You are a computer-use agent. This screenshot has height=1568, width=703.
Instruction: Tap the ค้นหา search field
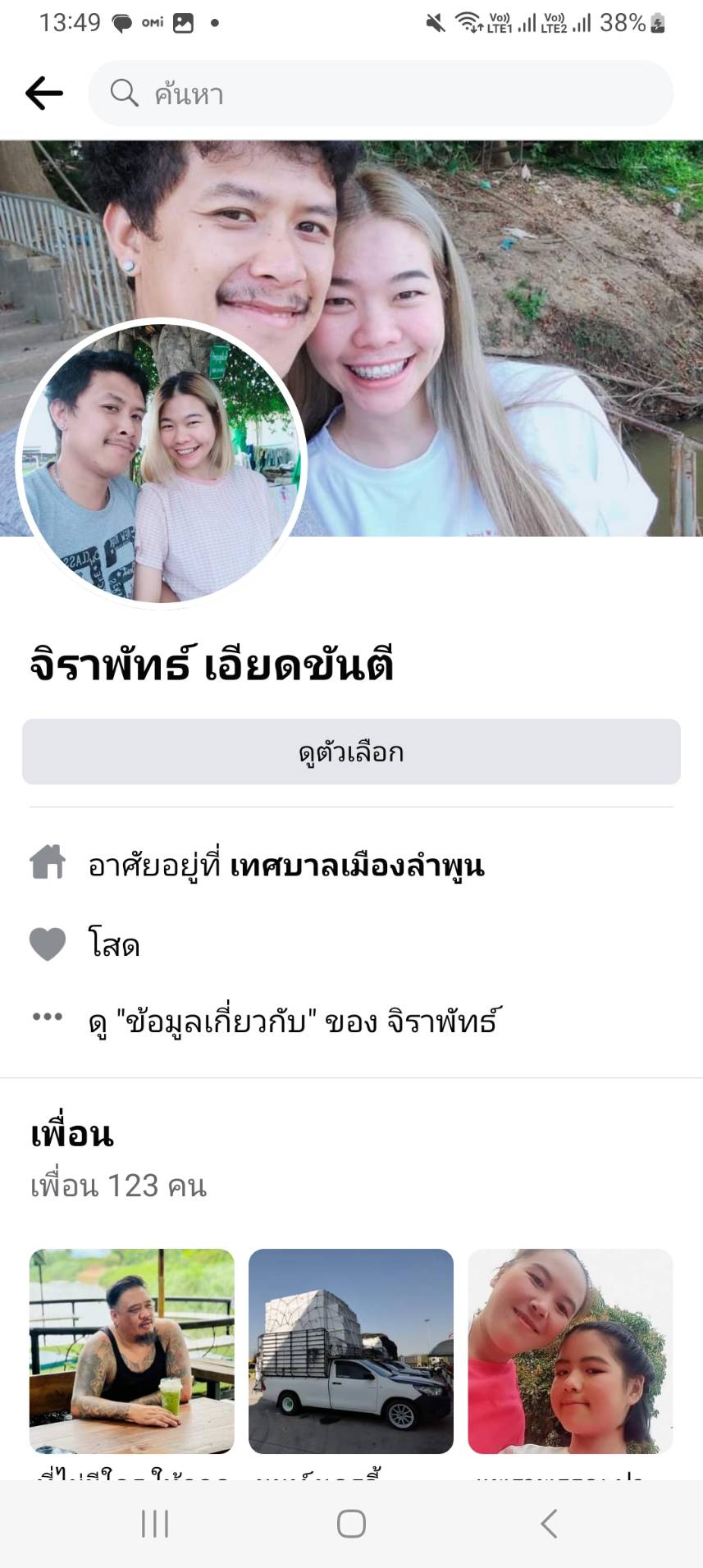coord(381,94)
